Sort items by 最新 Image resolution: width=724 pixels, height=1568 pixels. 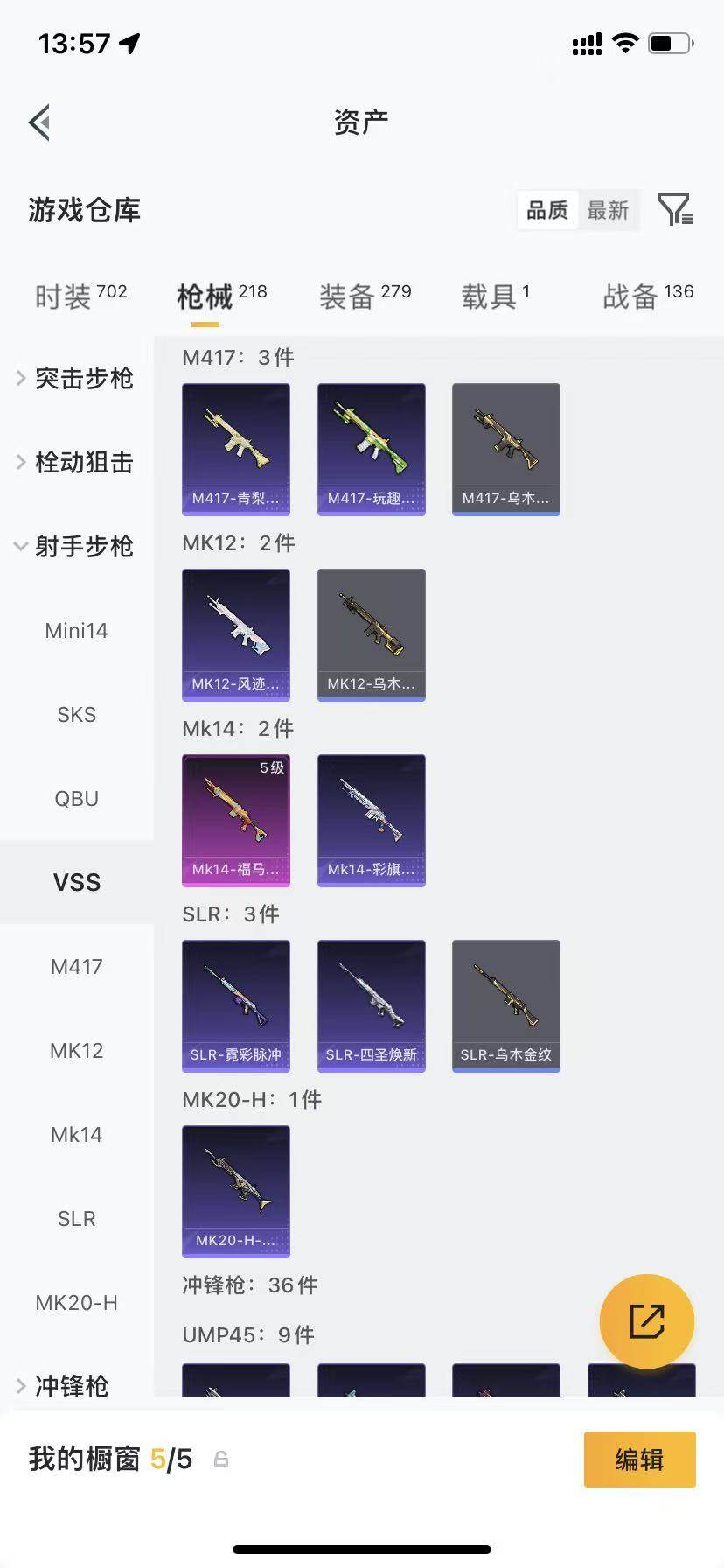click(608, 210)
